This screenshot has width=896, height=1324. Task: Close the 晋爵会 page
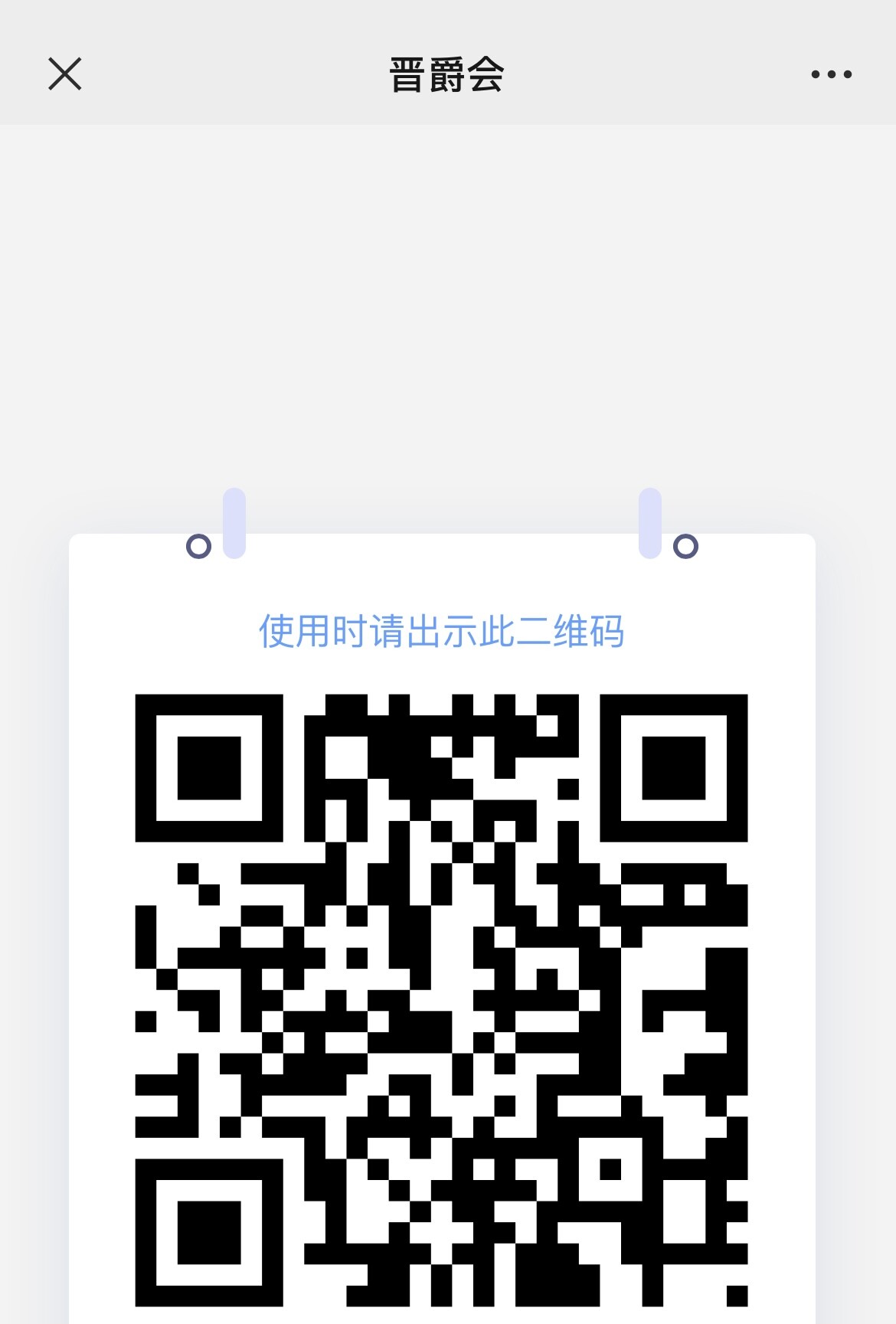[x=65, y=74]
